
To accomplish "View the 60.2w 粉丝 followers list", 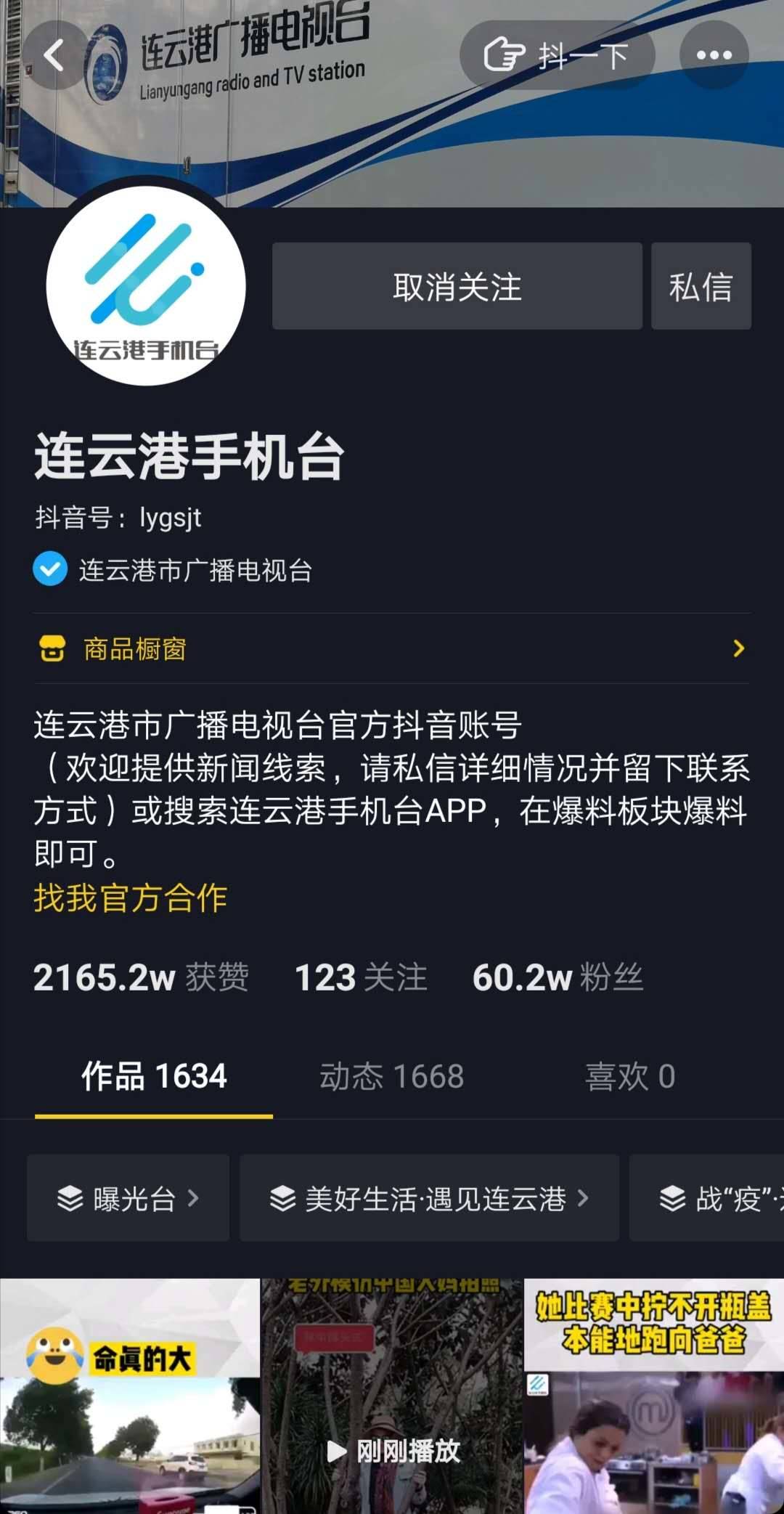I will (558, 977).
